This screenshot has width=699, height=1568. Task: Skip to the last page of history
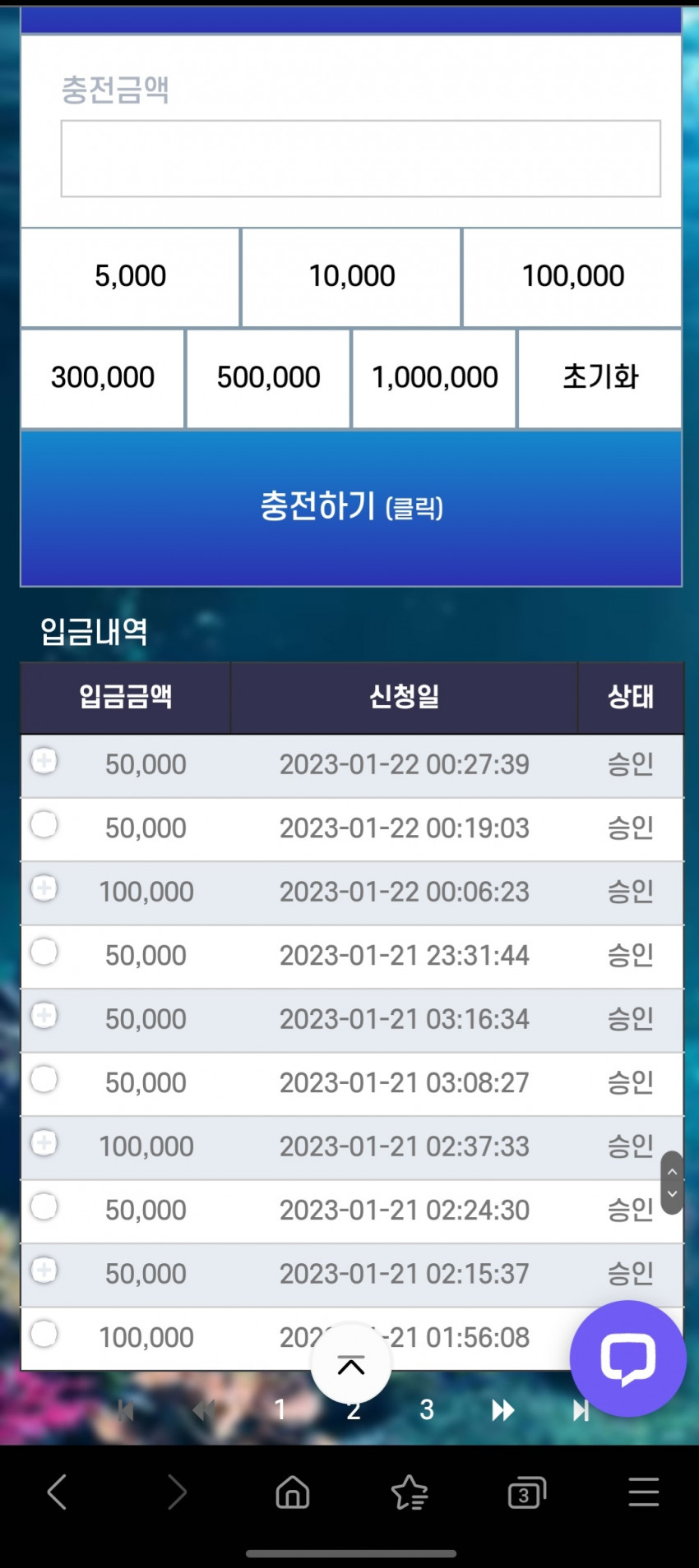(x=581, y=1410)
